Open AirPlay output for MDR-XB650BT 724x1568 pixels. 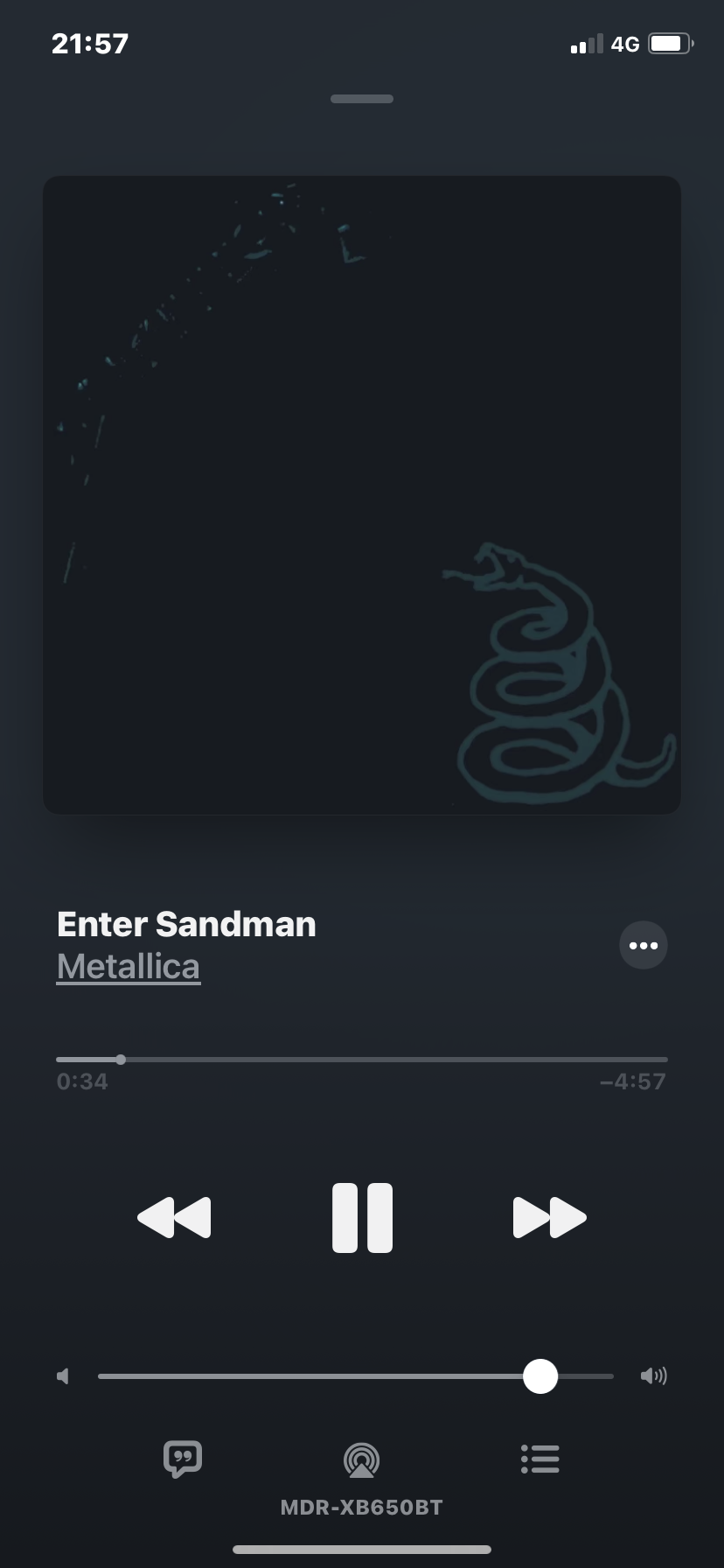coord(361,1460)
